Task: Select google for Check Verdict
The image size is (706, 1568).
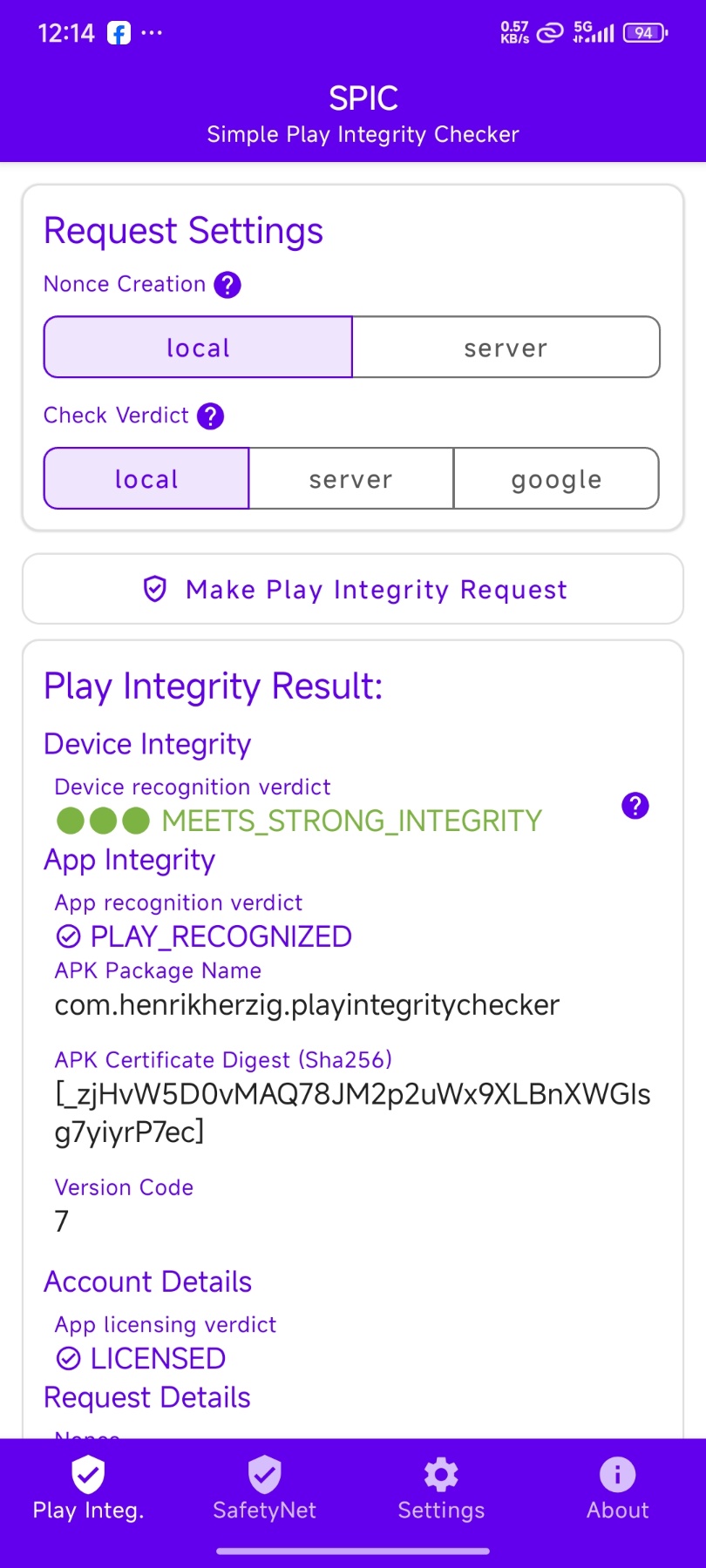Action: [556, 478]
